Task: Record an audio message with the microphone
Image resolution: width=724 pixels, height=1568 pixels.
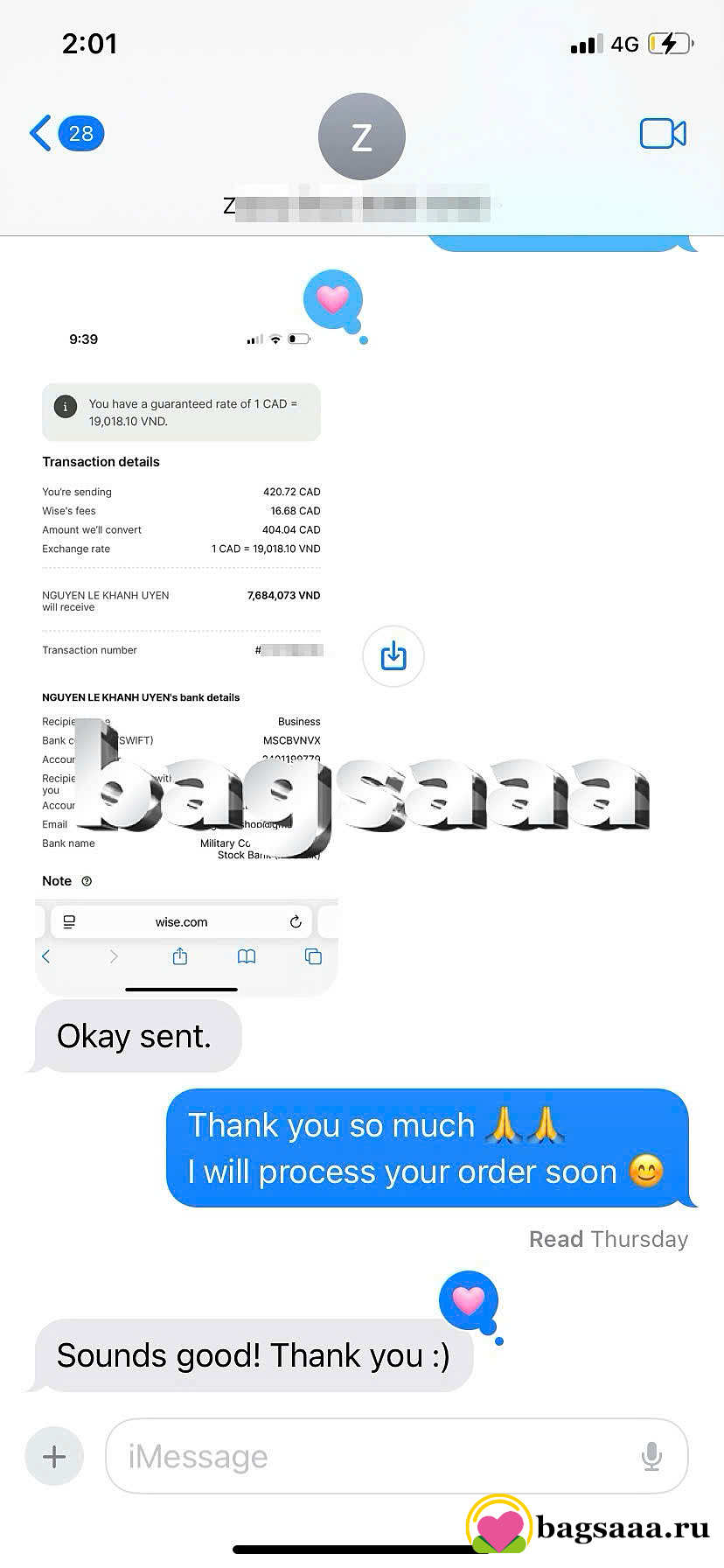Action: (651, 1456)
